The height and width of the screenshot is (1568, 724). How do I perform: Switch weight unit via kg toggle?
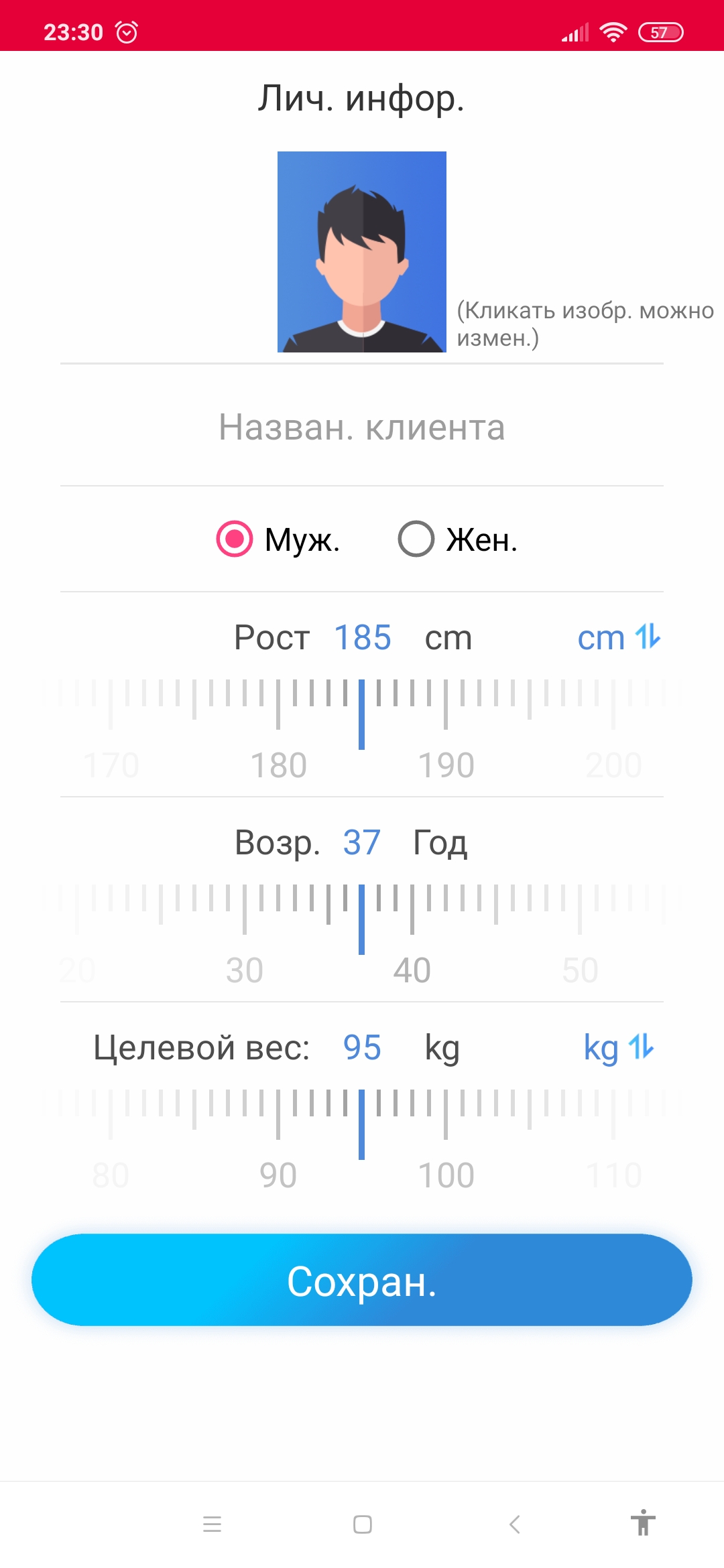619,1047
